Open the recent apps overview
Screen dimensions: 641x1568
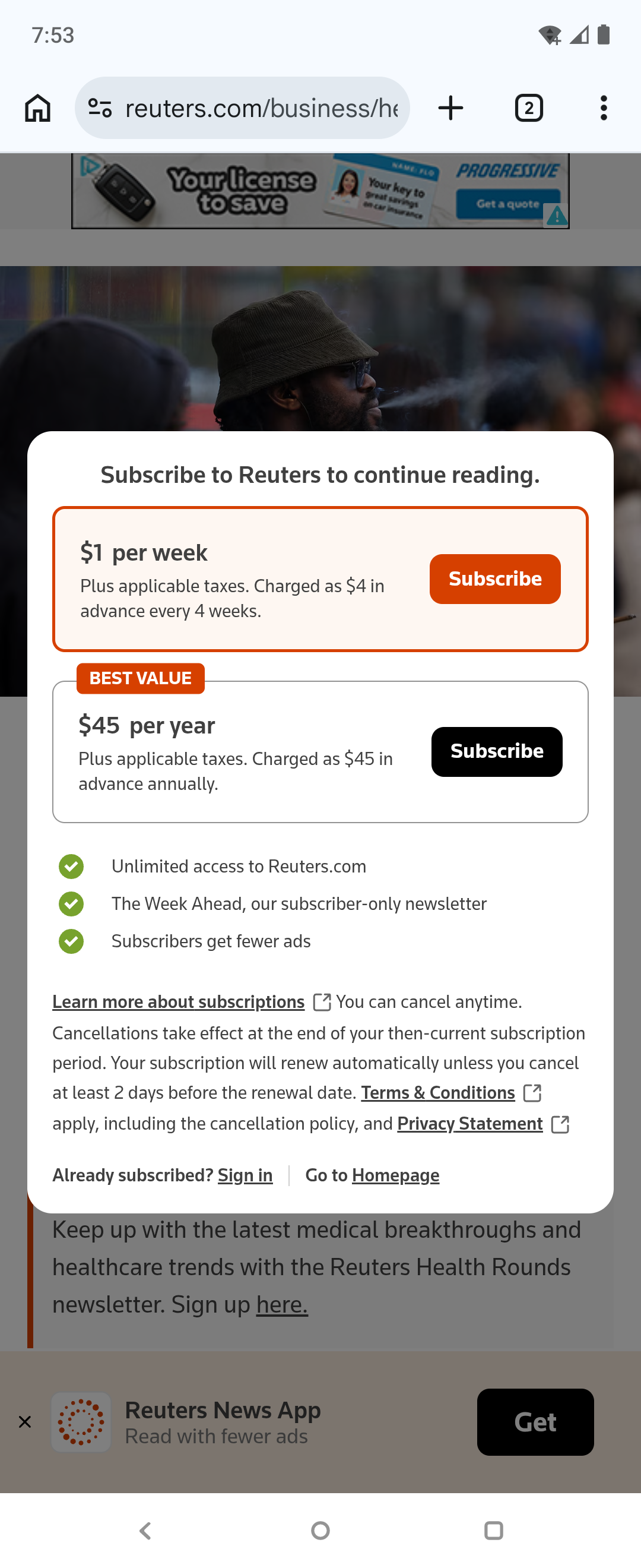click(493, 1529)
